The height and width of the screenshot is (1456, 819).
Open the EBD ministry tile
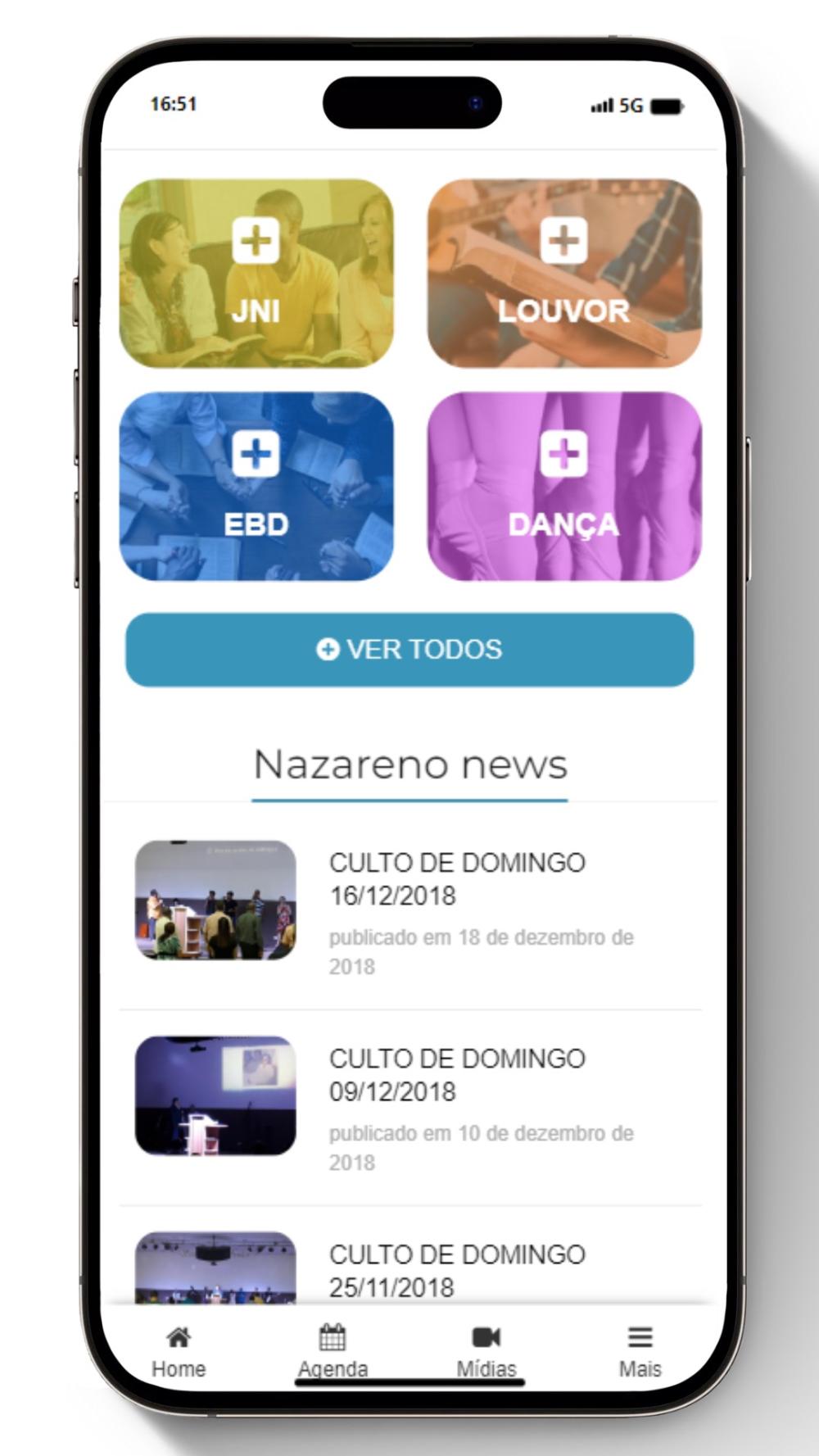pyautogui.click(x=256, y=487)
